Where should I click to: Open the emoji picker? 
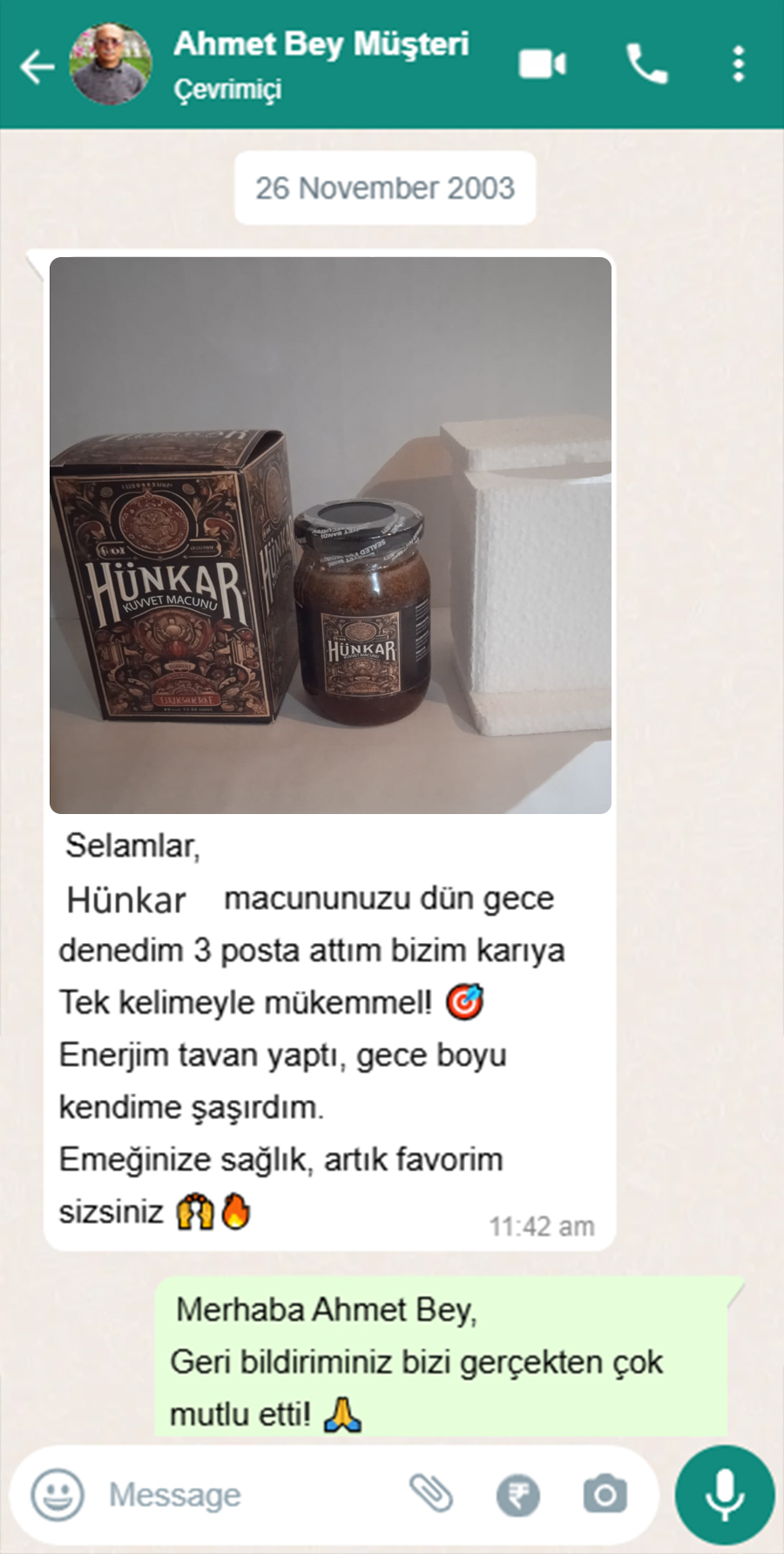coord(56,1493)
